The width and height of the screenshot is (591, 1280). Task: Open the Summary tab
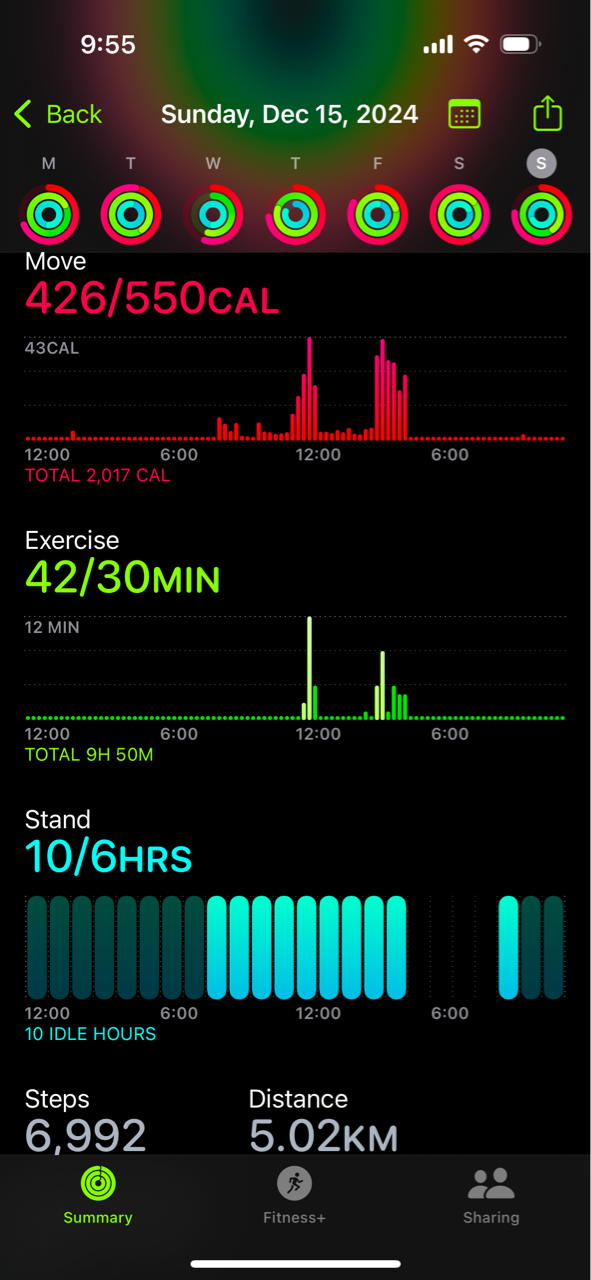[x=98, y=1196]
